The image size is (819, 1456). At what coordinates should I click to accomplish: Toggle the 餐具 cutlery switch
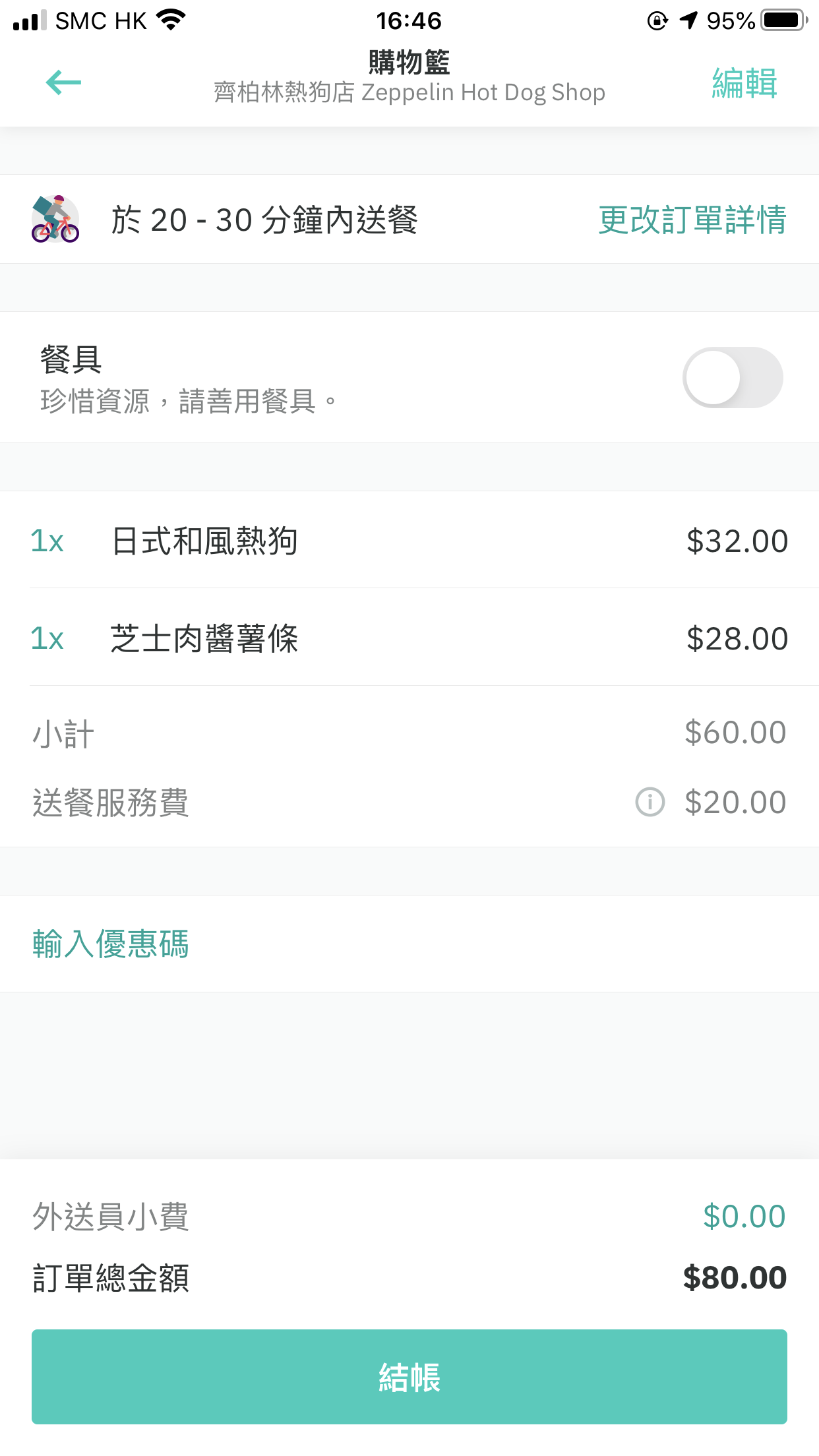[x=733, y=377]
